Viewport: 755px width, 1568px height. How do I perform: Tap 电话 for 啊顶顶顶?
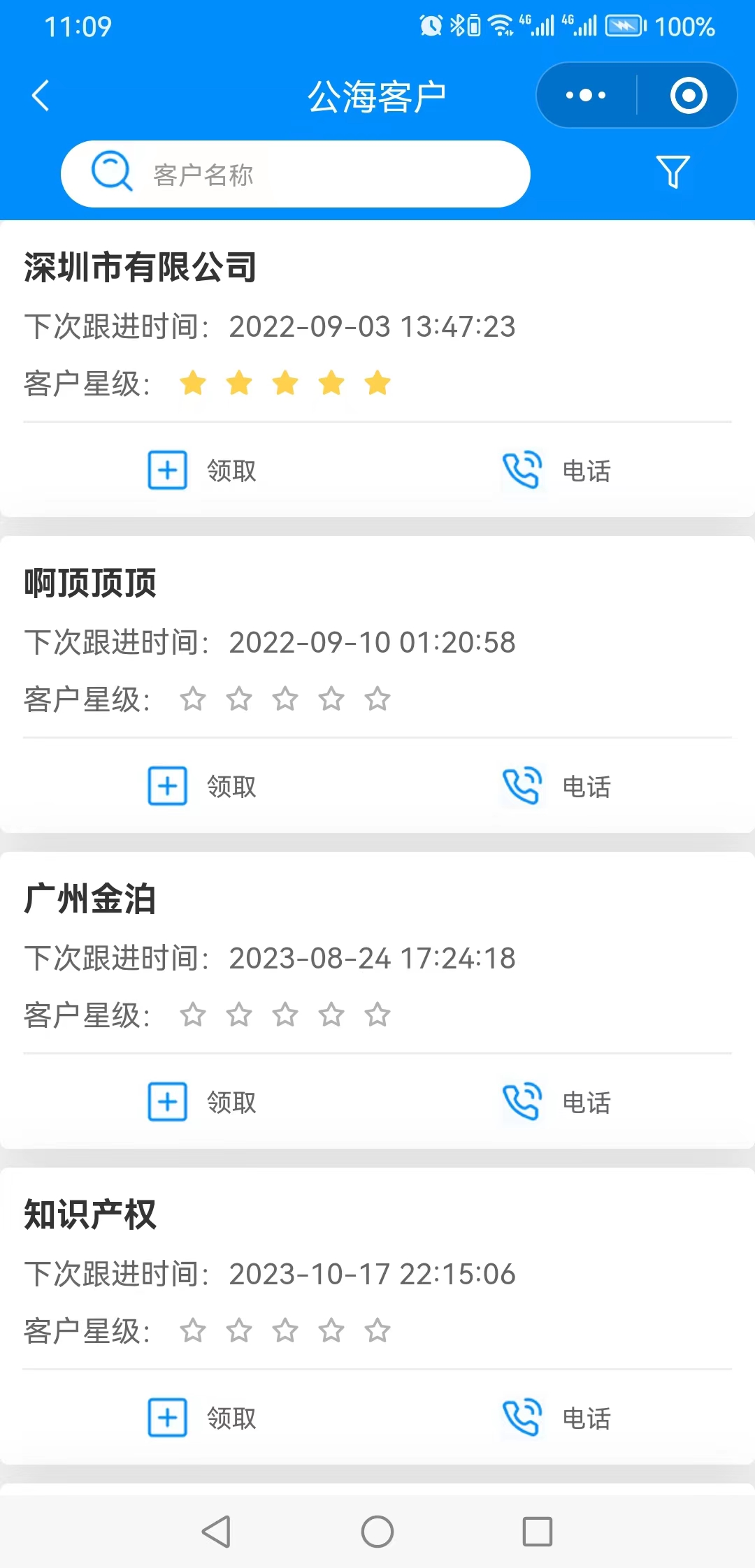(556, 786)
